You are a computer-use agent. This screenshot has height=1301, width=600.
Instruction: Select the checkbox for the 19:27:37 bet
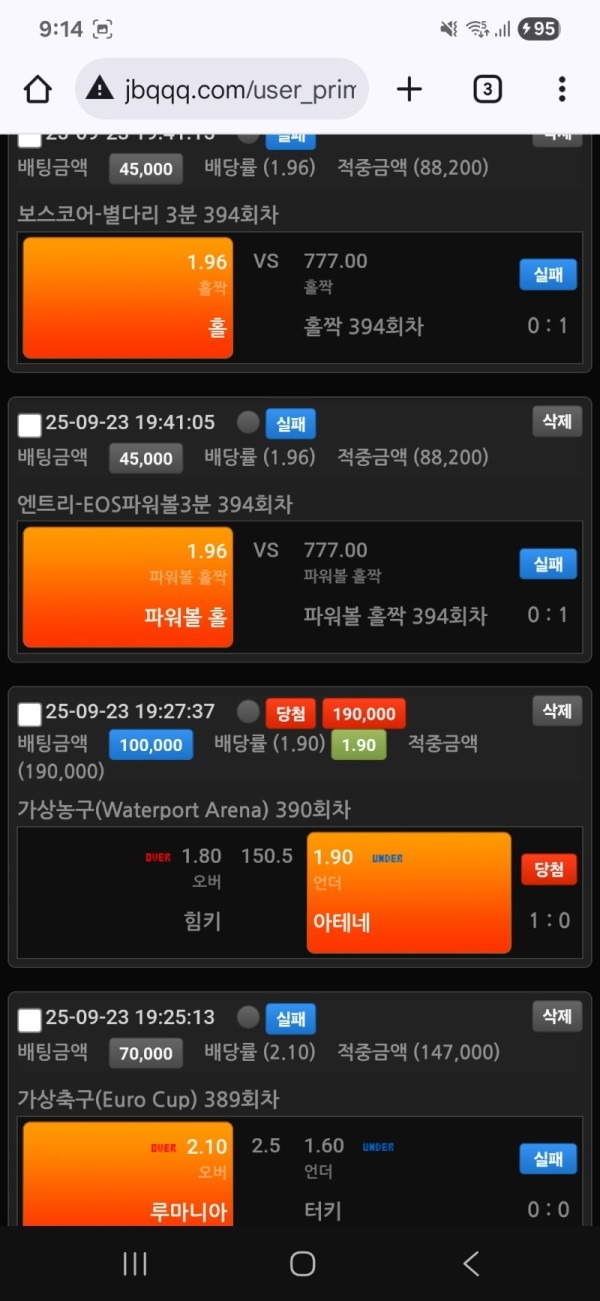coord(30,714)
